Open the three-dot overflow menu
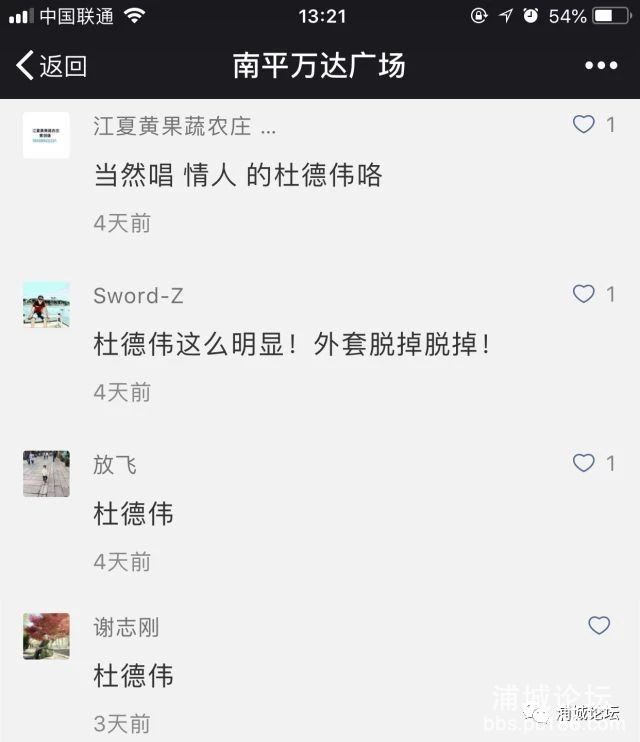Screen dimensions: 640x742 click(x=600, y=66)
